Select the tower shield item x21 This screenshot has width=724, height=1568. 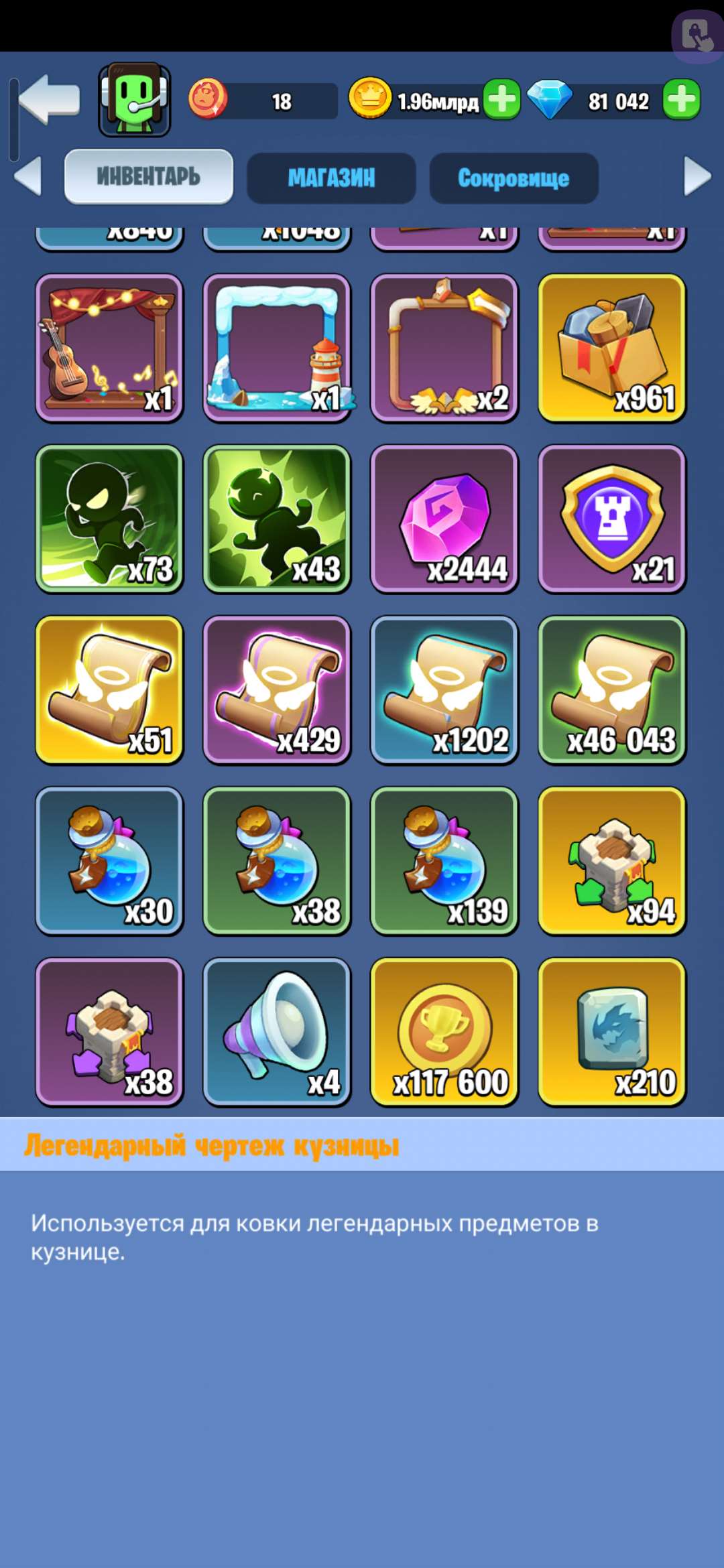(x=612, y=519)
